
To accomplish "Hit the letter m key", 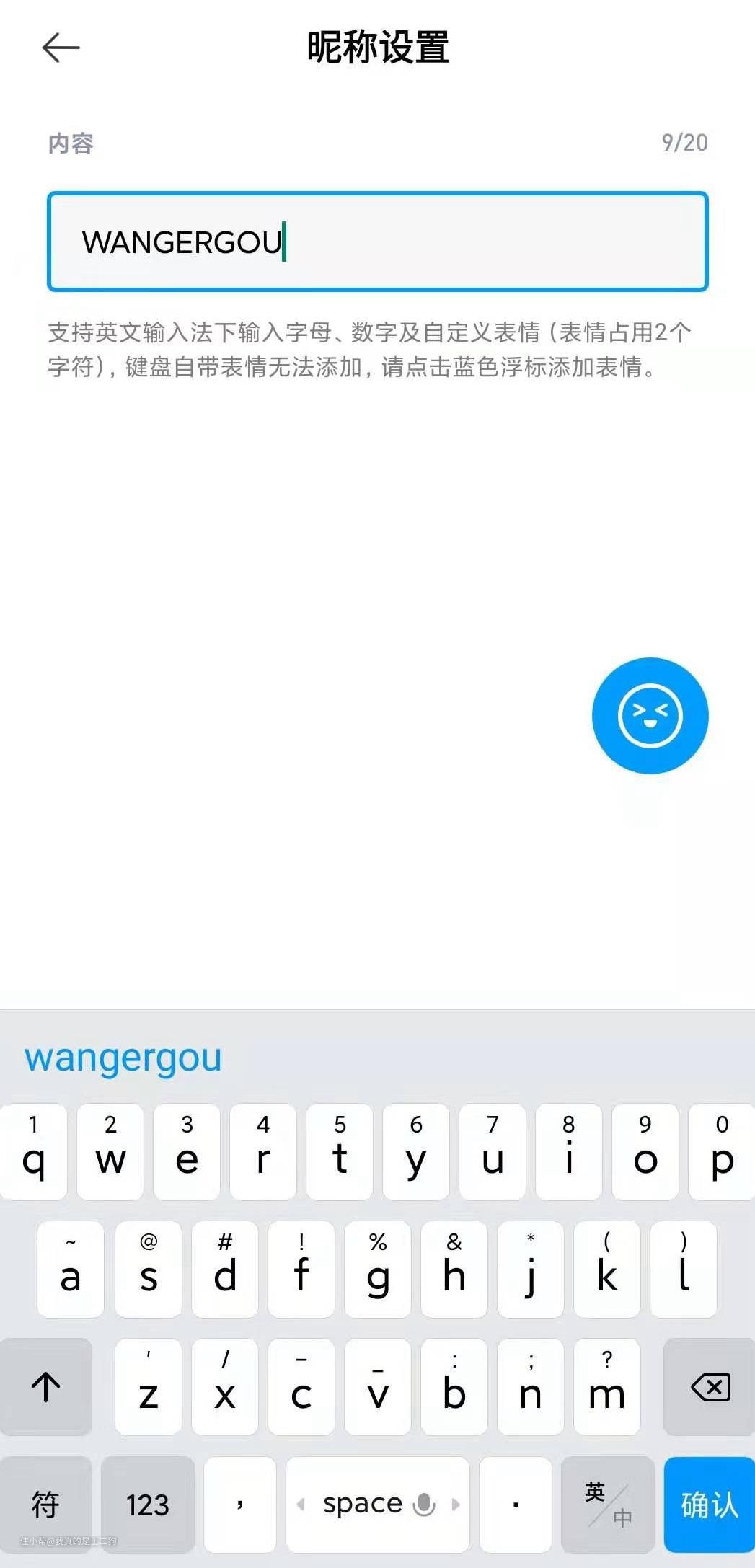I will [606, 1386].
